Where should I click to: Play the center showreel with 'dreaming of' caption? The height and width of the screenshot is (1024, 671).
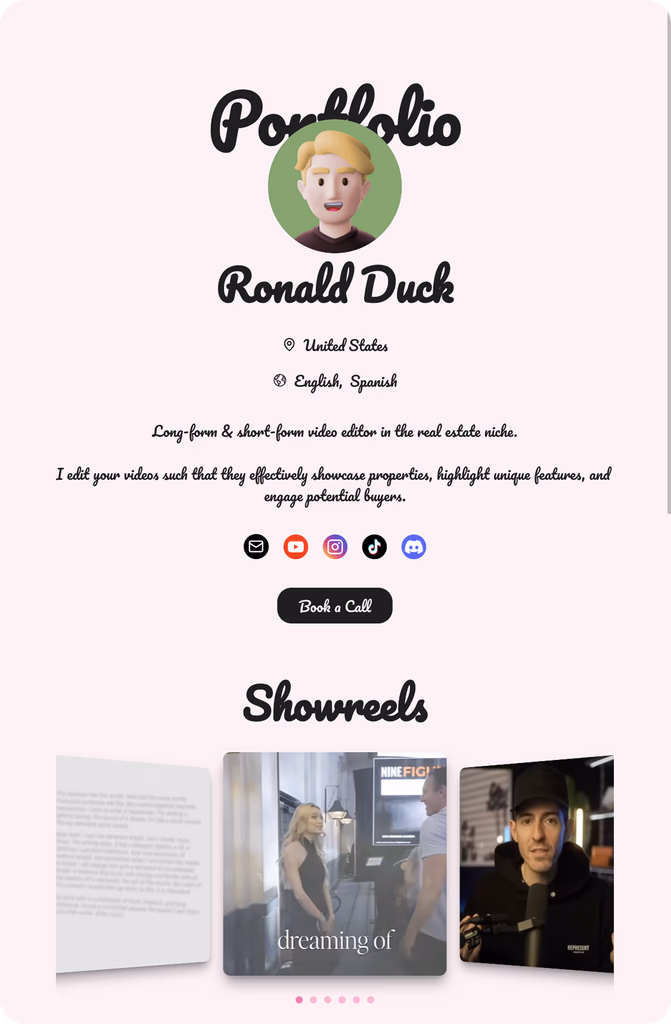(x=335, y=863)
